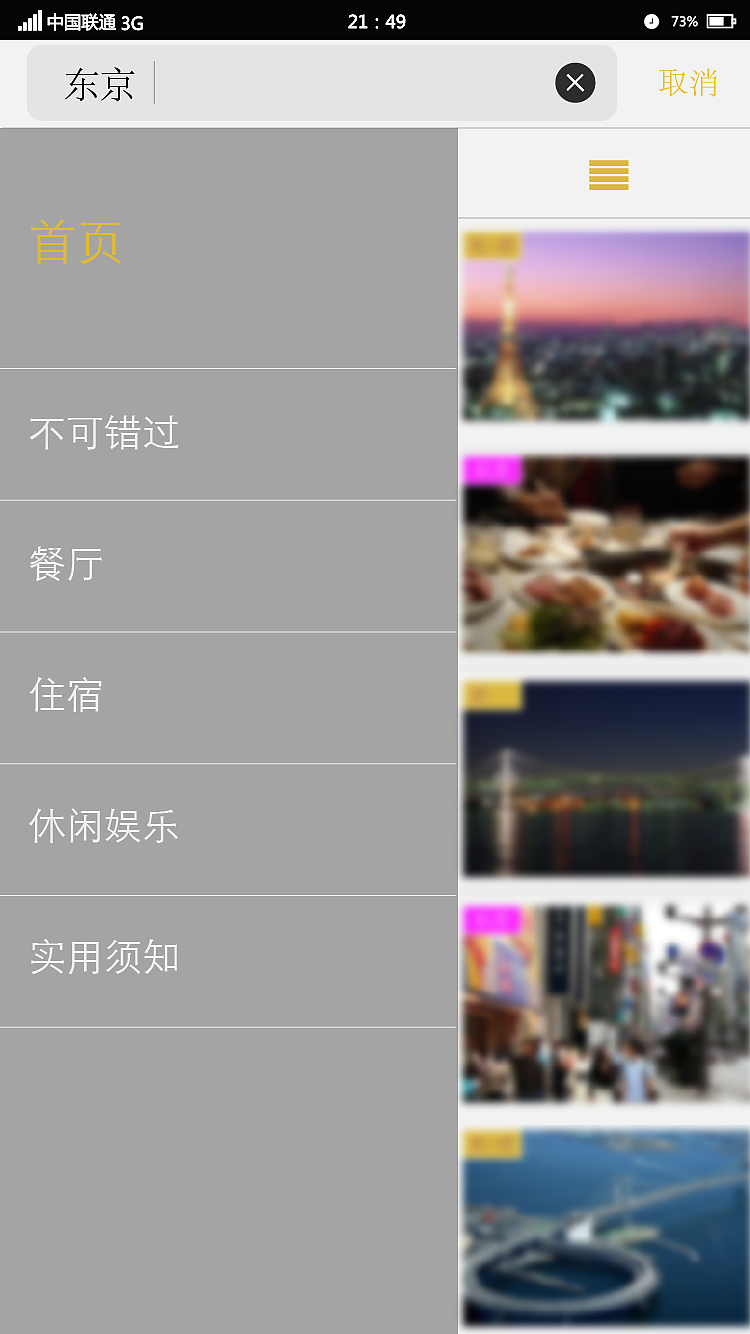
Task: Open the navigation drawer with the hamburger icon
Action: click(608, 174)
